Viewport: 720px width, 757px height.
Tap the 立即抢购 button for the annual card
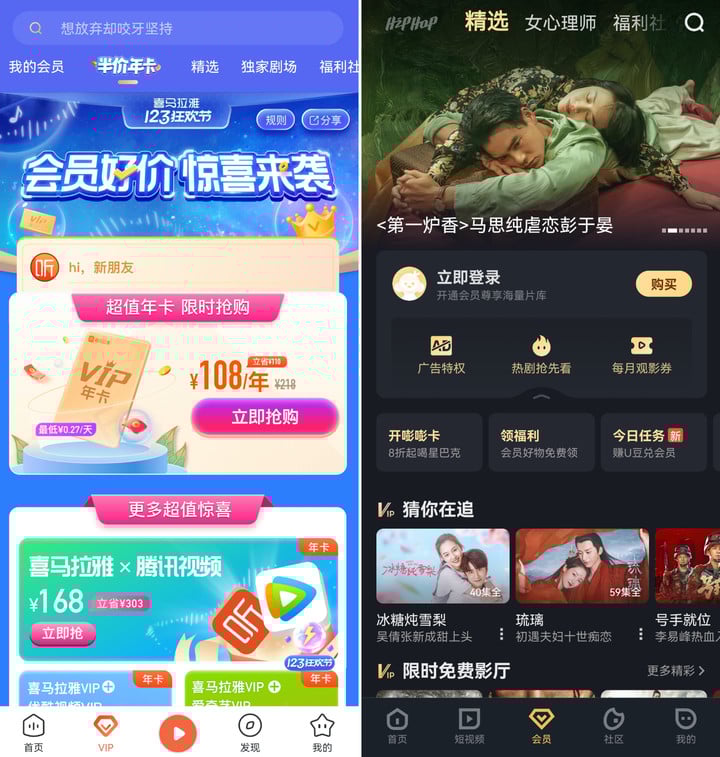coord(265,417)
